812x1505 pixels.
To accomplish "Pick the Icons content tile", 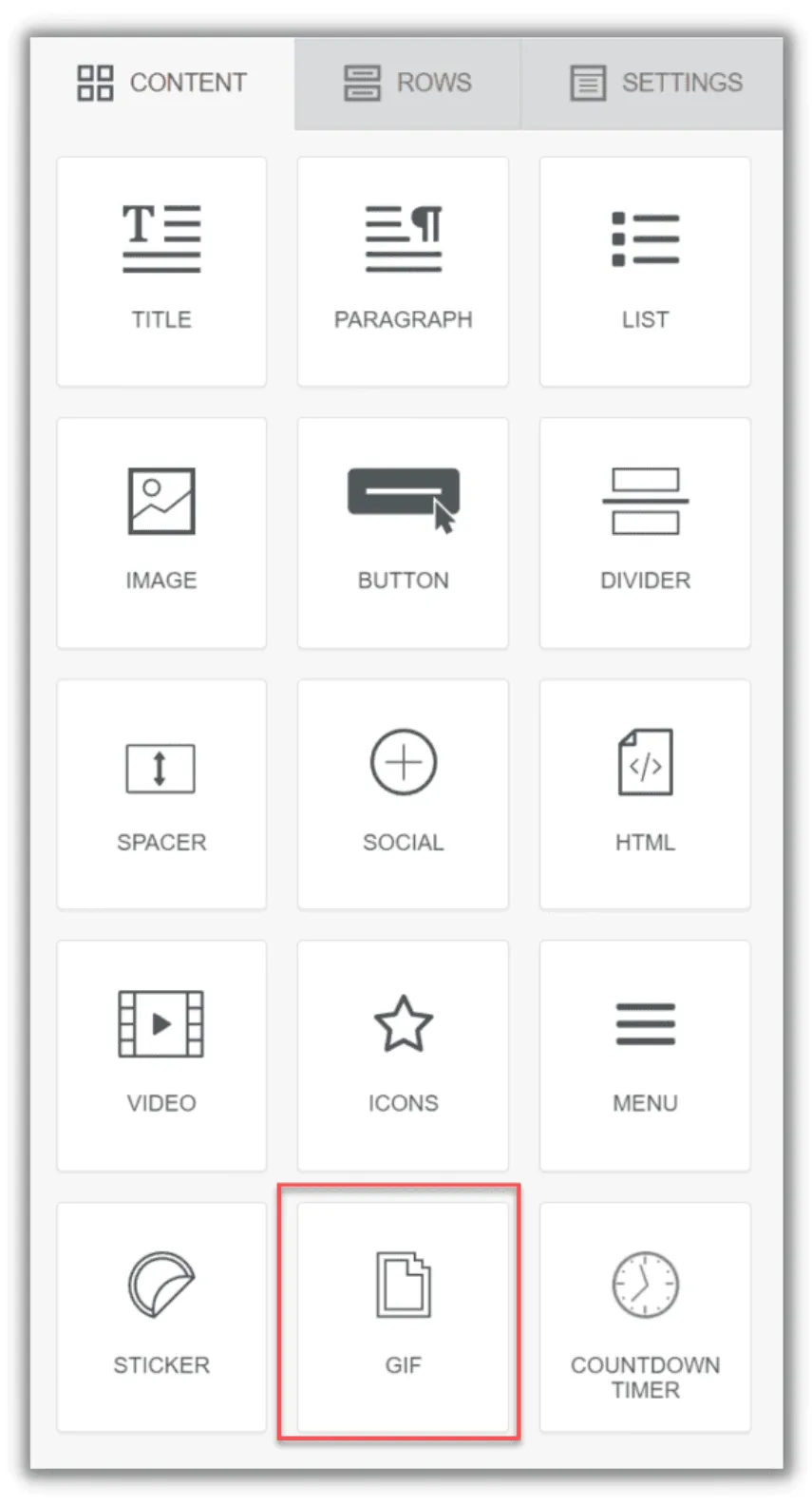I will (x=403, y=1056).
